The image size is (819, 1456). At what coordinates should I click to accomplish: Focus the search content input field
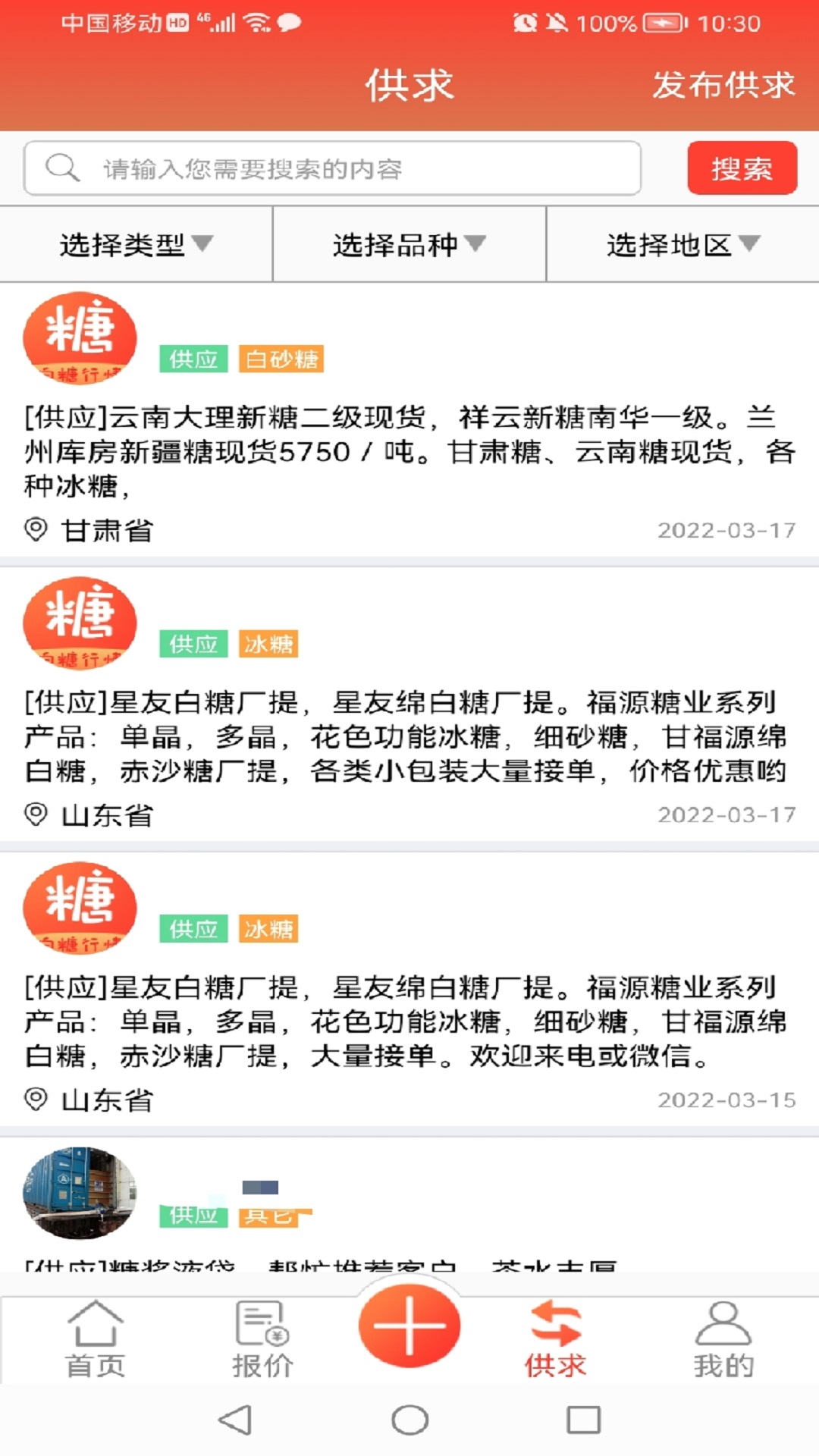coord(332,168)
